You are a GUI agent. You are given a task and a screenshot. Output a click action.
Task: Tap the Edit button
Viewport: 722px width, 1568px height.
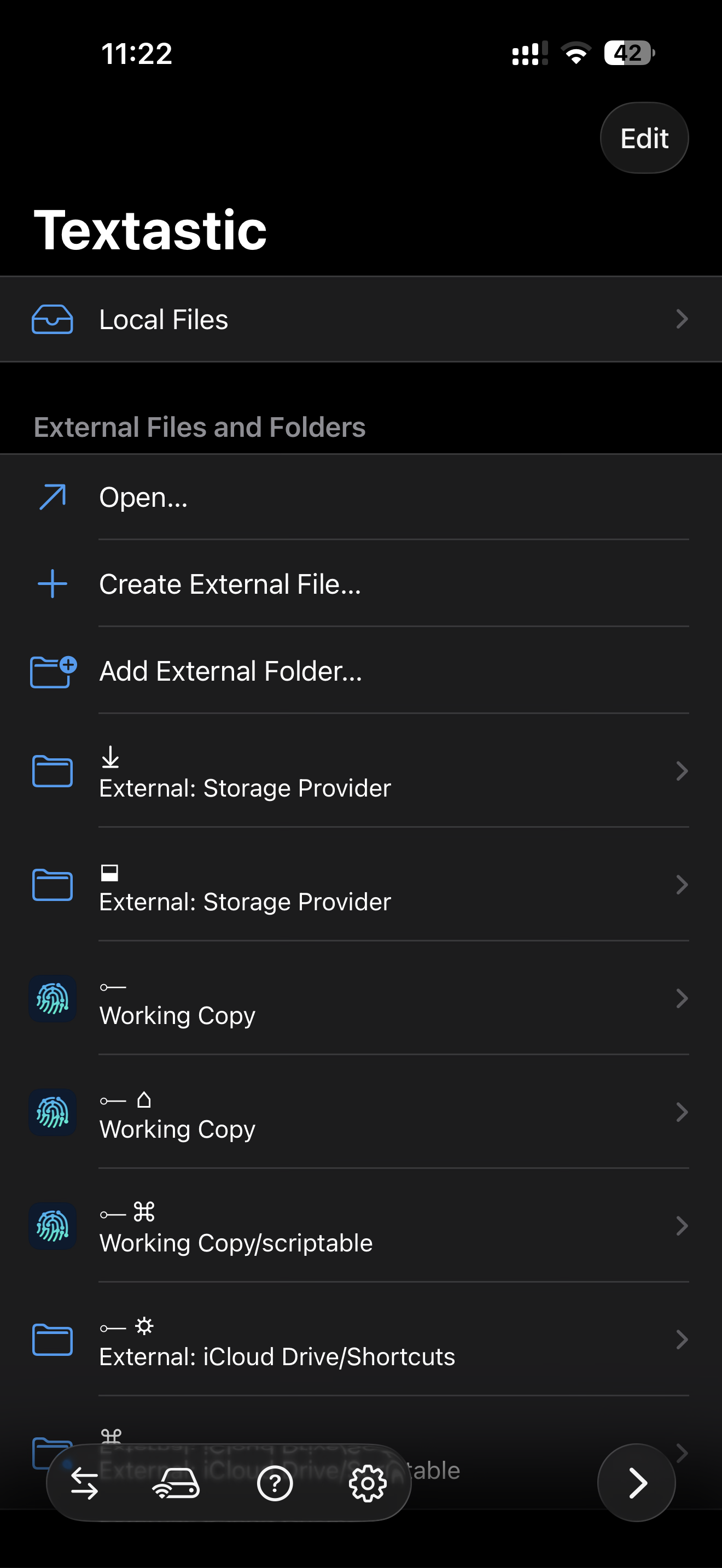click(643, 138)
